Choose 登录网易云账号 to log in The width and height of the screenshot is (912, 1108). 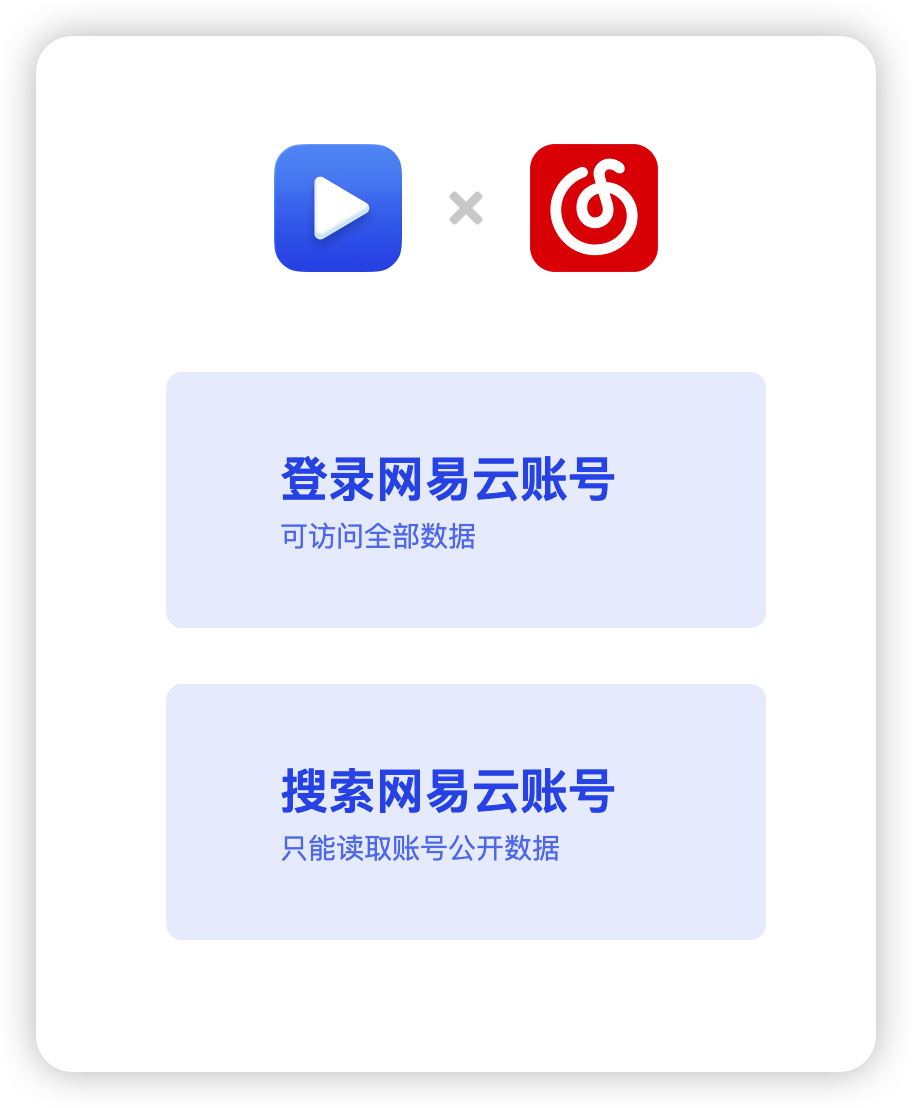click(x=465, y=500)
